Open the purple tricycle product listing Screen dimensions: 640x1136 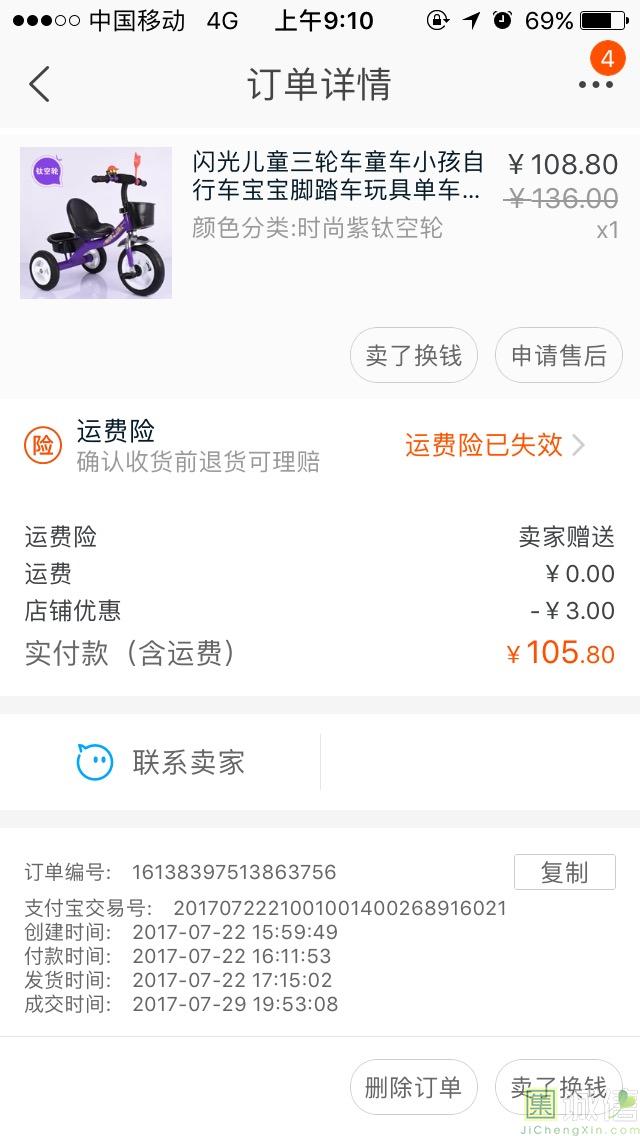96,223
